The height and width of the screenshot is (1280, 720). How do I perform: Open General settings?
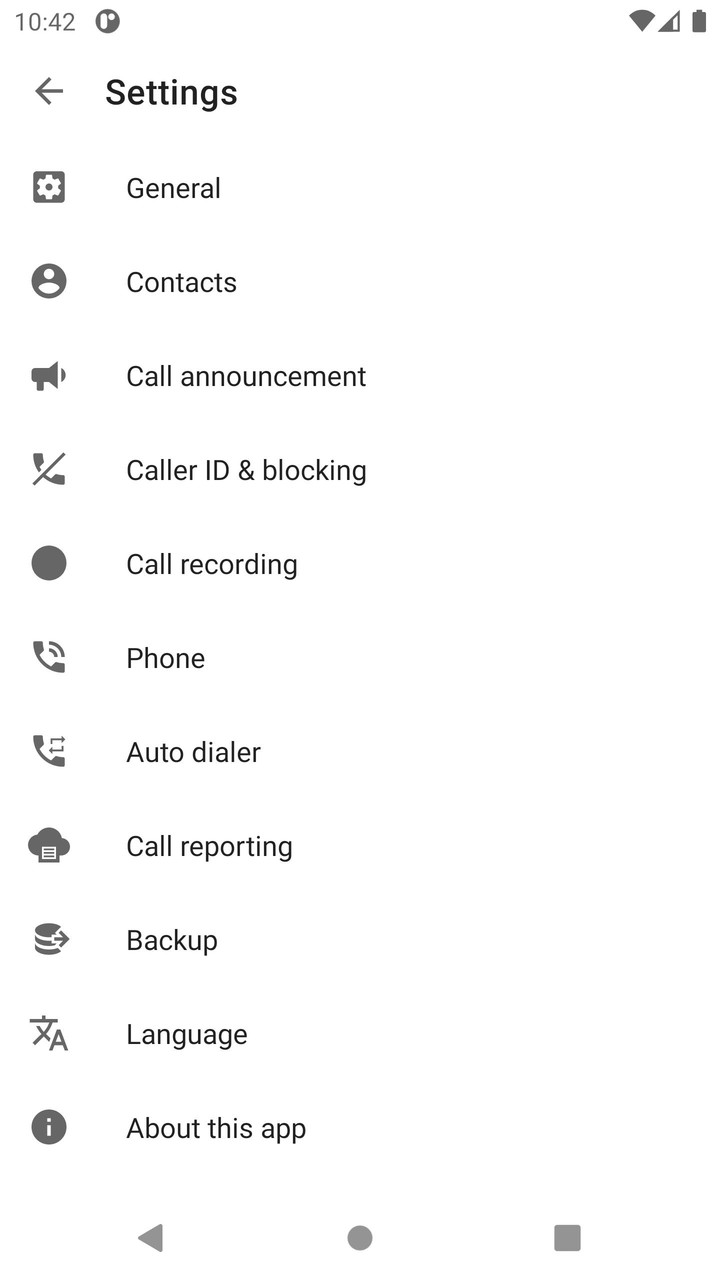[x=173, y=188]
